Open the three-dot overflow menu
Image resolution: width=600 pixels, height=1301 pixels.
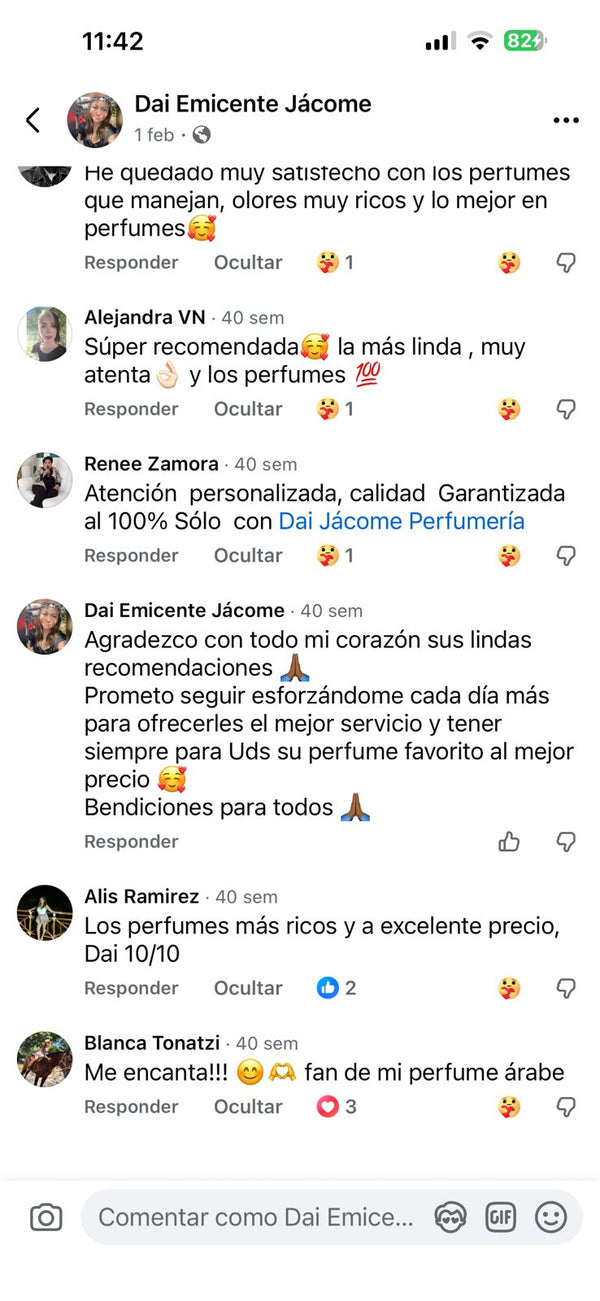point(565,120)
